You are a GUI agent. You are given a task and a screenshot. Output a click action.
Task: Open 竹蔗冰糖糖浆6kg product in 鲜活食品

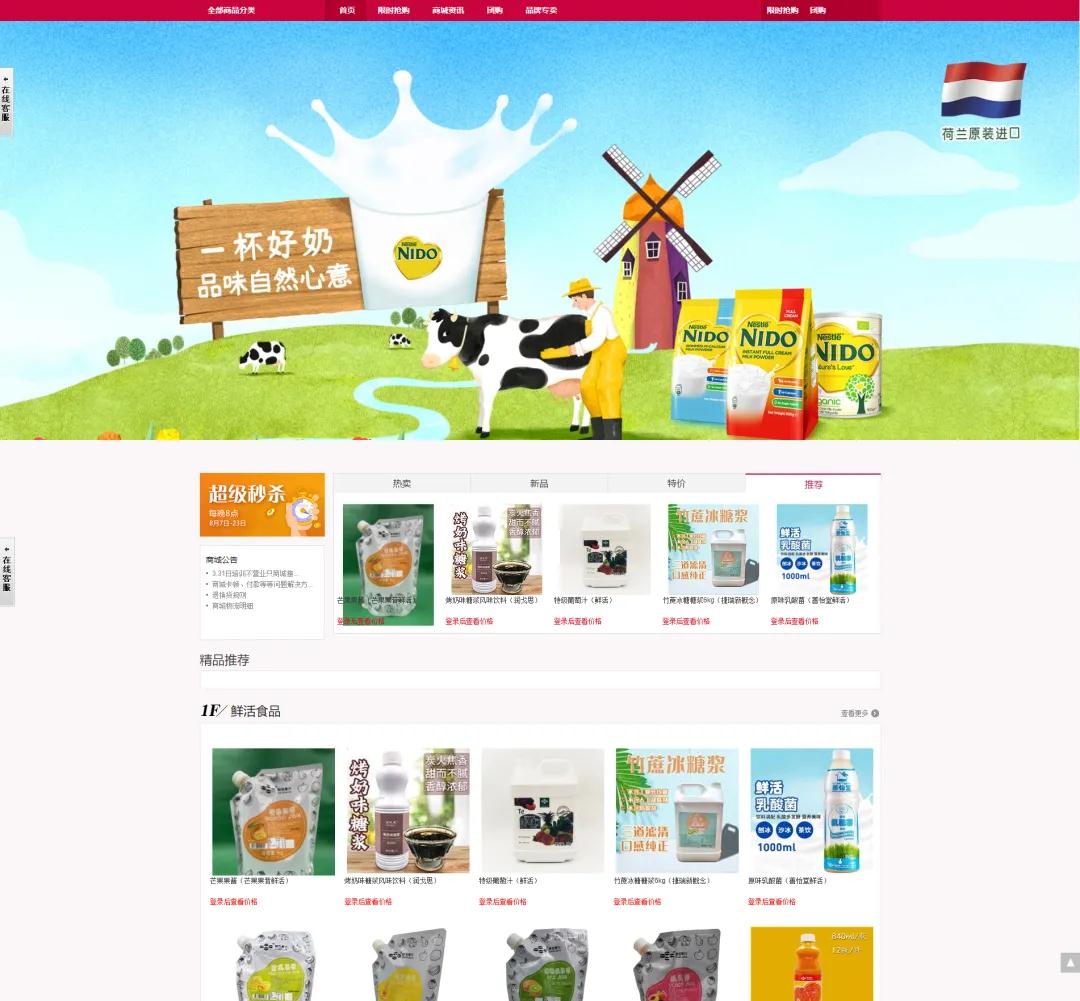click(x=677, y=811)
